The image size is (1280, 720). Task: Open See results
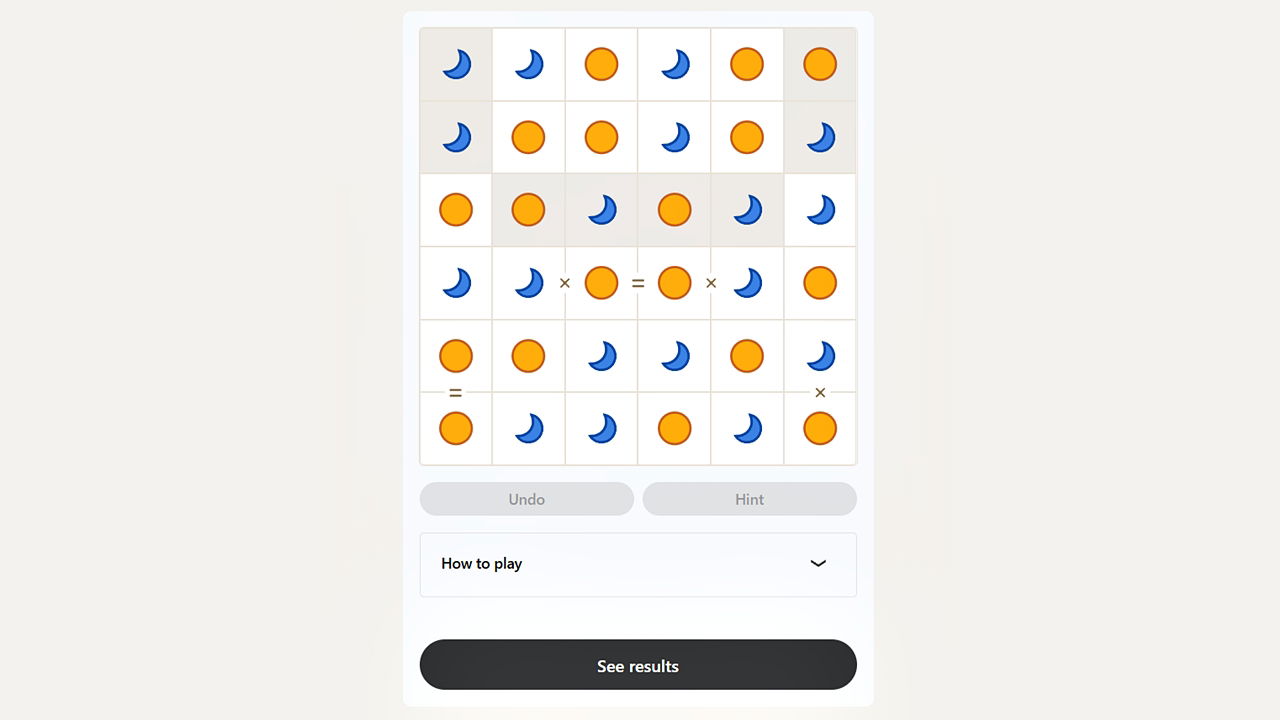[638, 665]
